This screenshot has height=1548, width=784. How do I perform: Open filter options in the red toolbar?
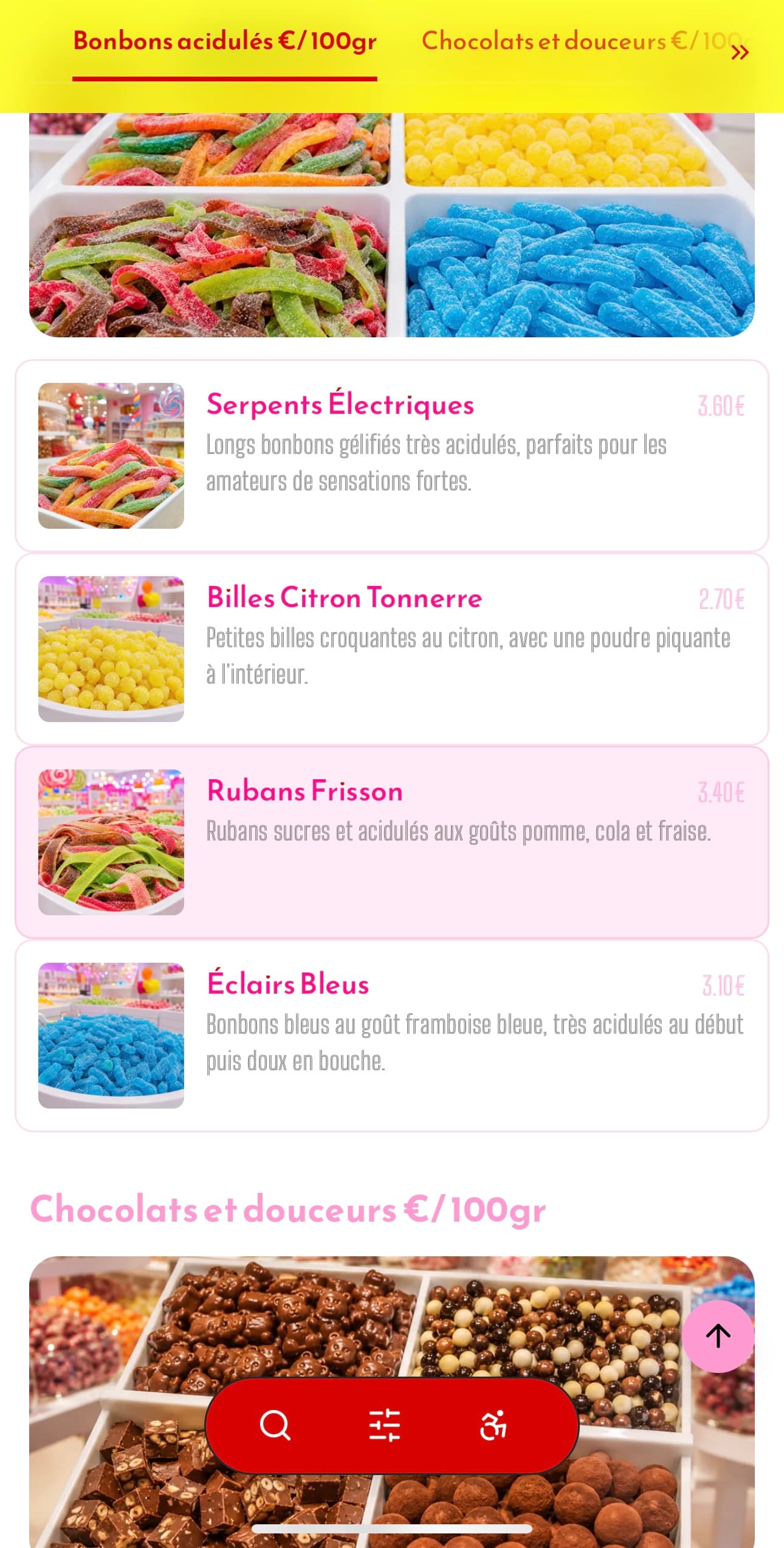pos(385,1425)
